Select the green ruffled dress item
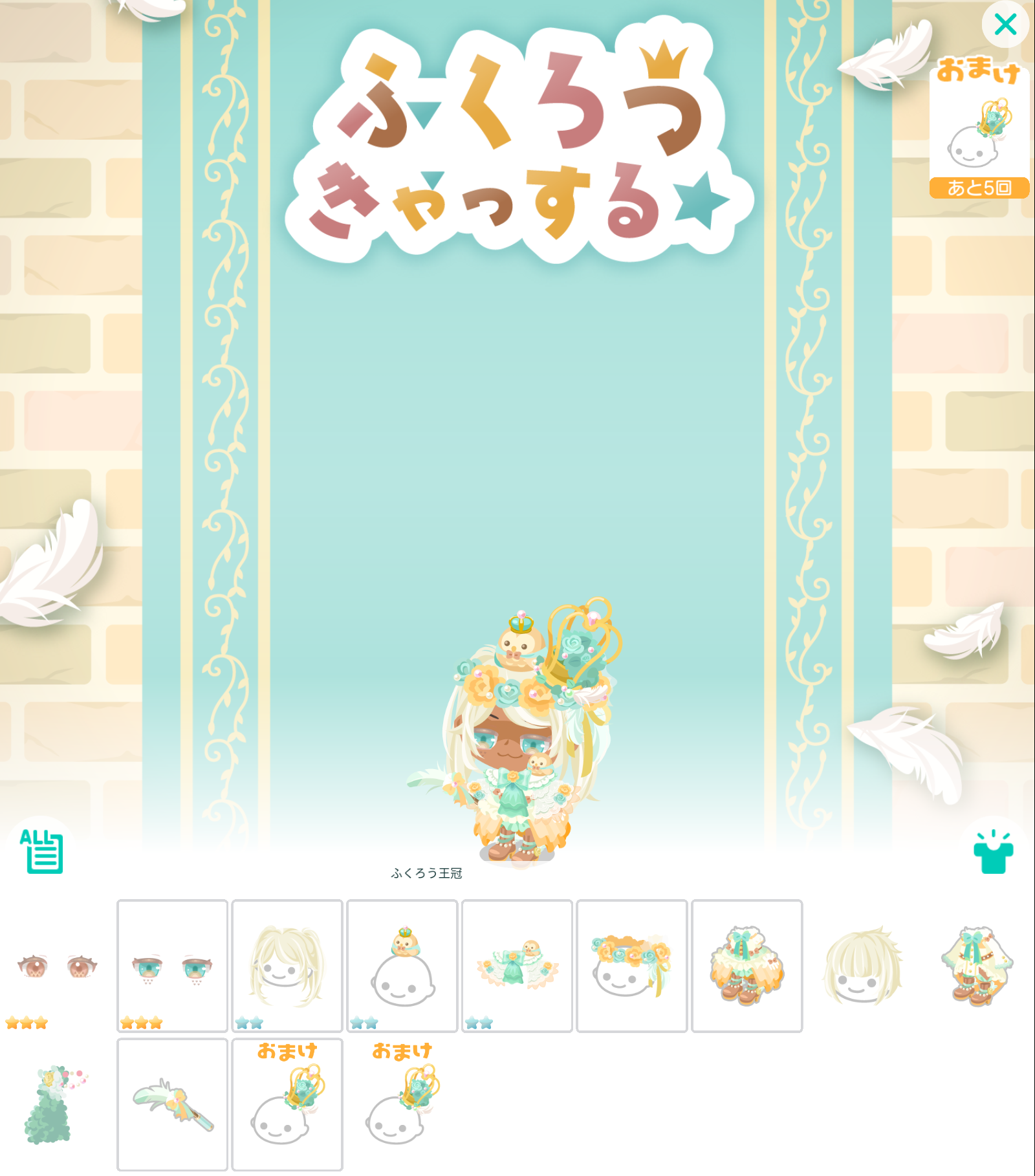 [57, 1105]
